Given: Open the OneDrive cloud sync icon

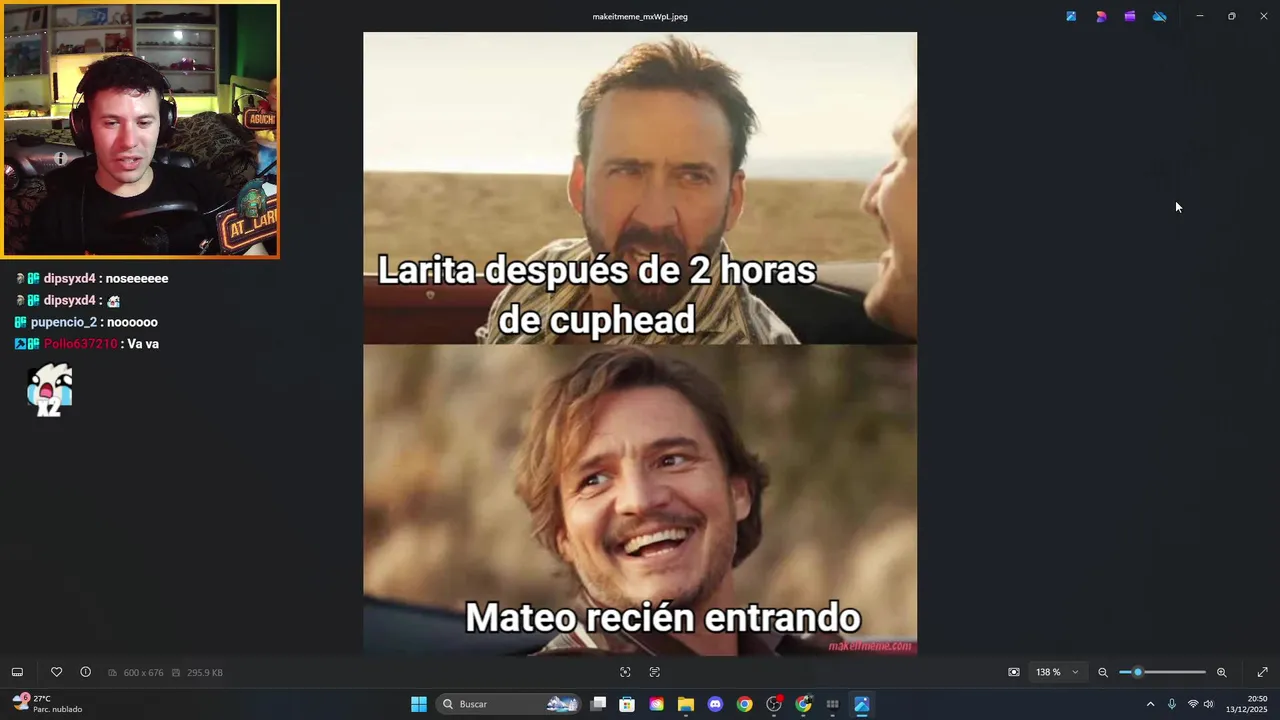Looking at the screenshot, I should (x=1159, y=16).
